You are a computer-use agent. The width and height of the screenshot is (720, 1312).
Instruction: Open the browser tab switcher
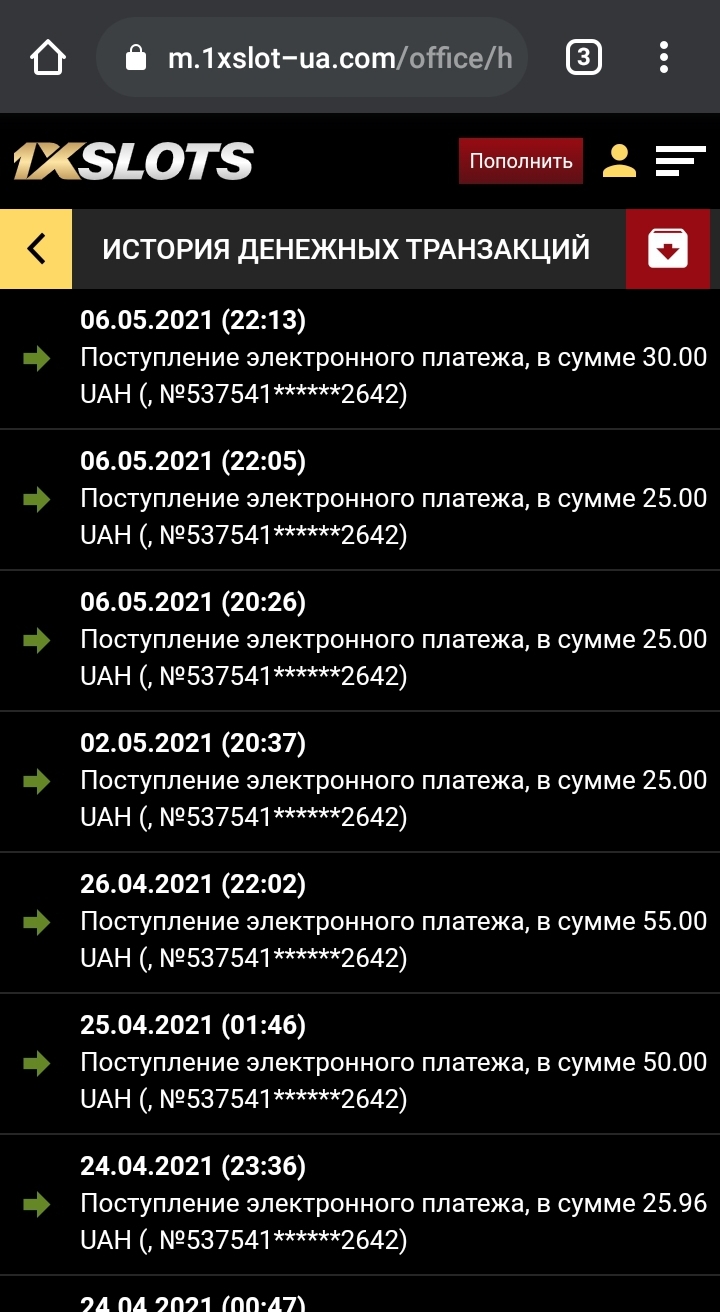click(584, 58)
